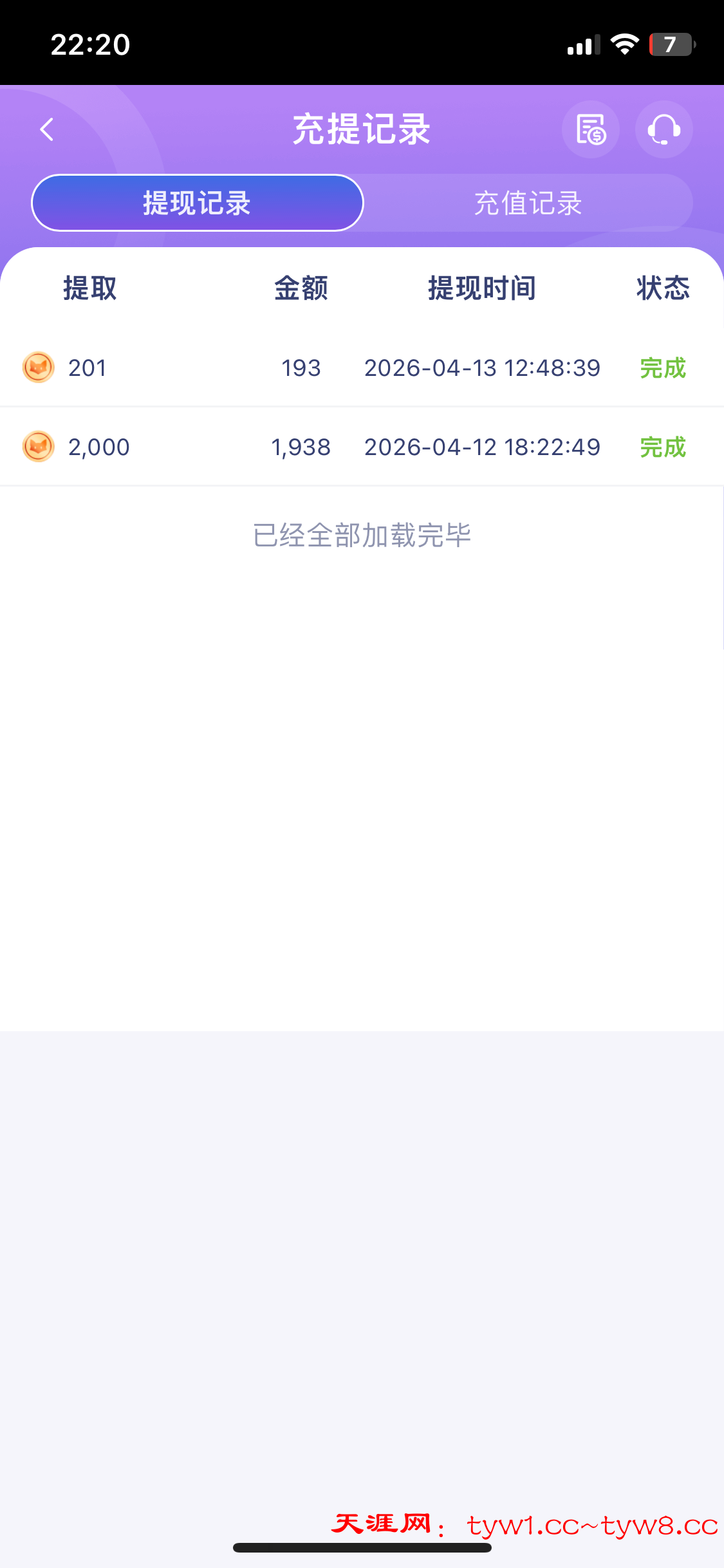The image size is (724, 1568).
Task: Select the 提现时间 column header
Action: [483, 289]
